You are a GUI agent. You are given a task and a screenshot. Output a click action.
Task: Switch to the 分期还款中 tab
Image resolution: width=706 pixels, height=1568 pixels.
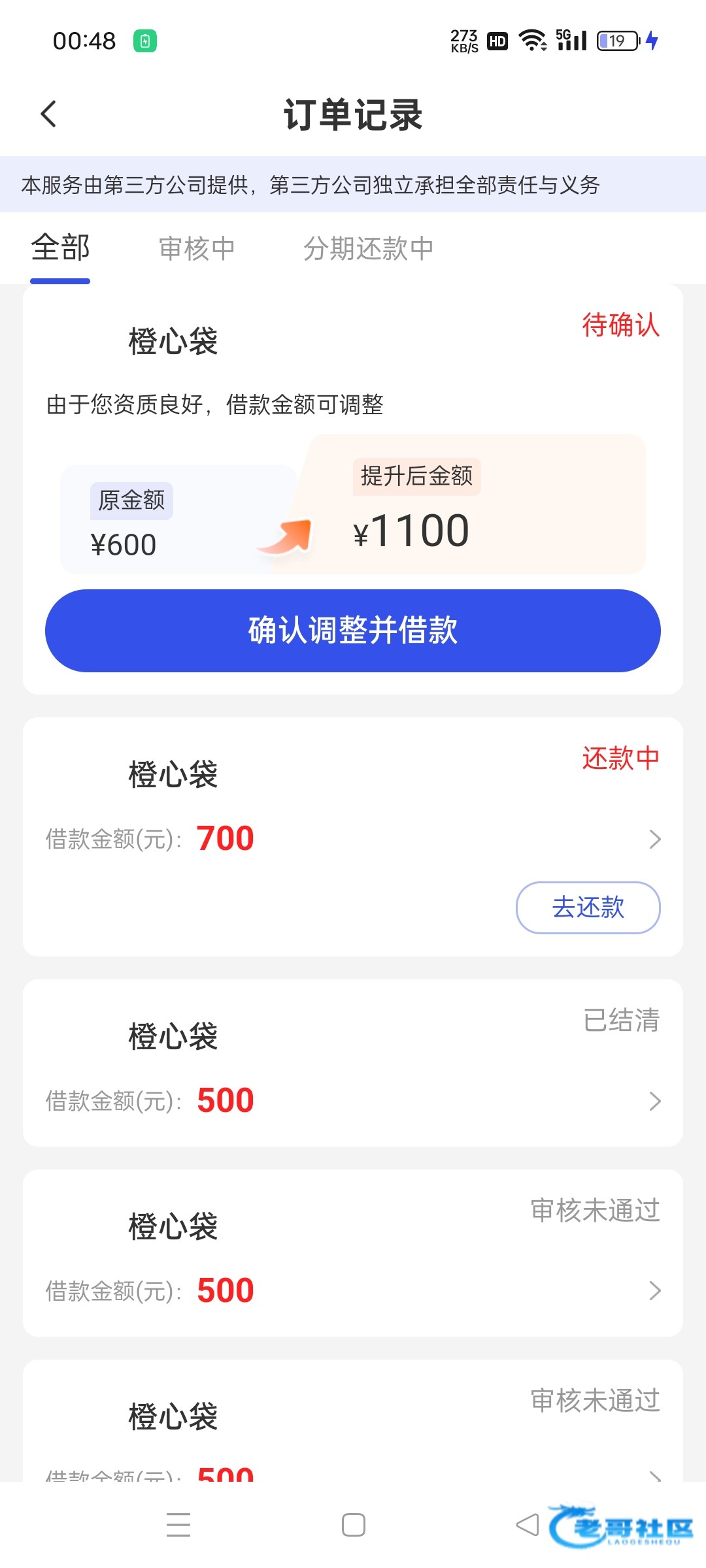click(x=369, y=248)
